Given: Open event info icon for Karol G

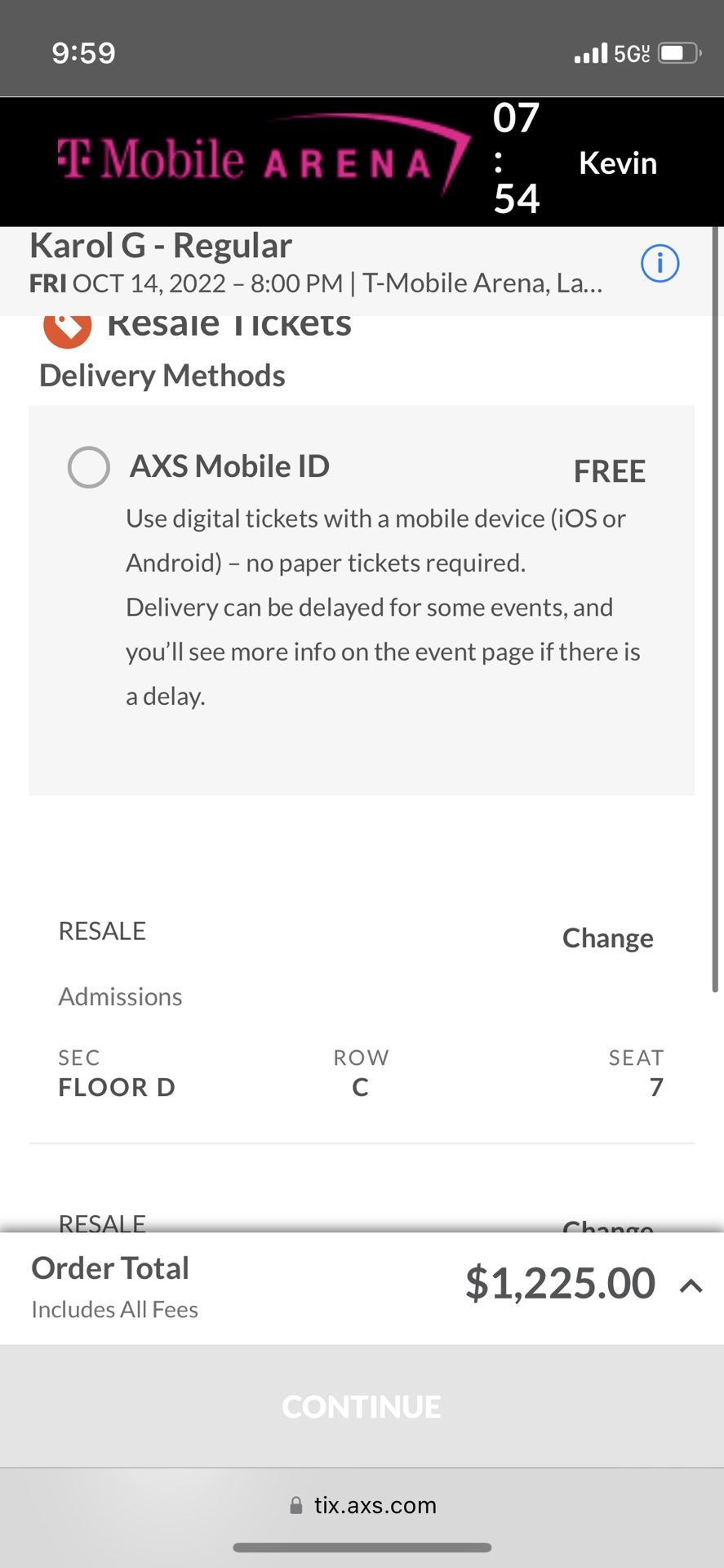Looking at the screenshot, I should pos(660,264).
